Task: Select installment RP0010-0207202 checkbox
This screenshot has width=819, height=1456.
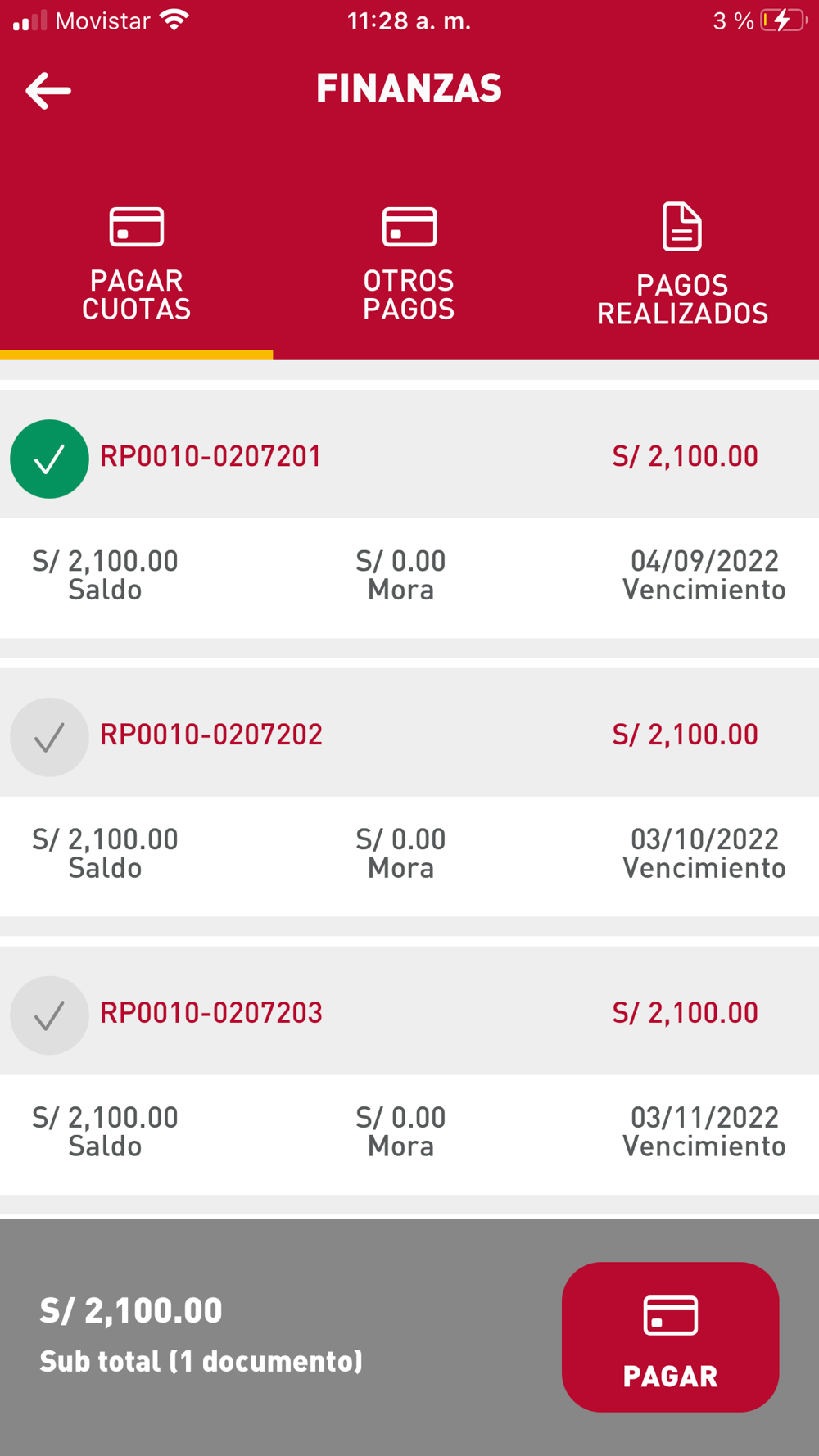Action: [x=49, y=737]
